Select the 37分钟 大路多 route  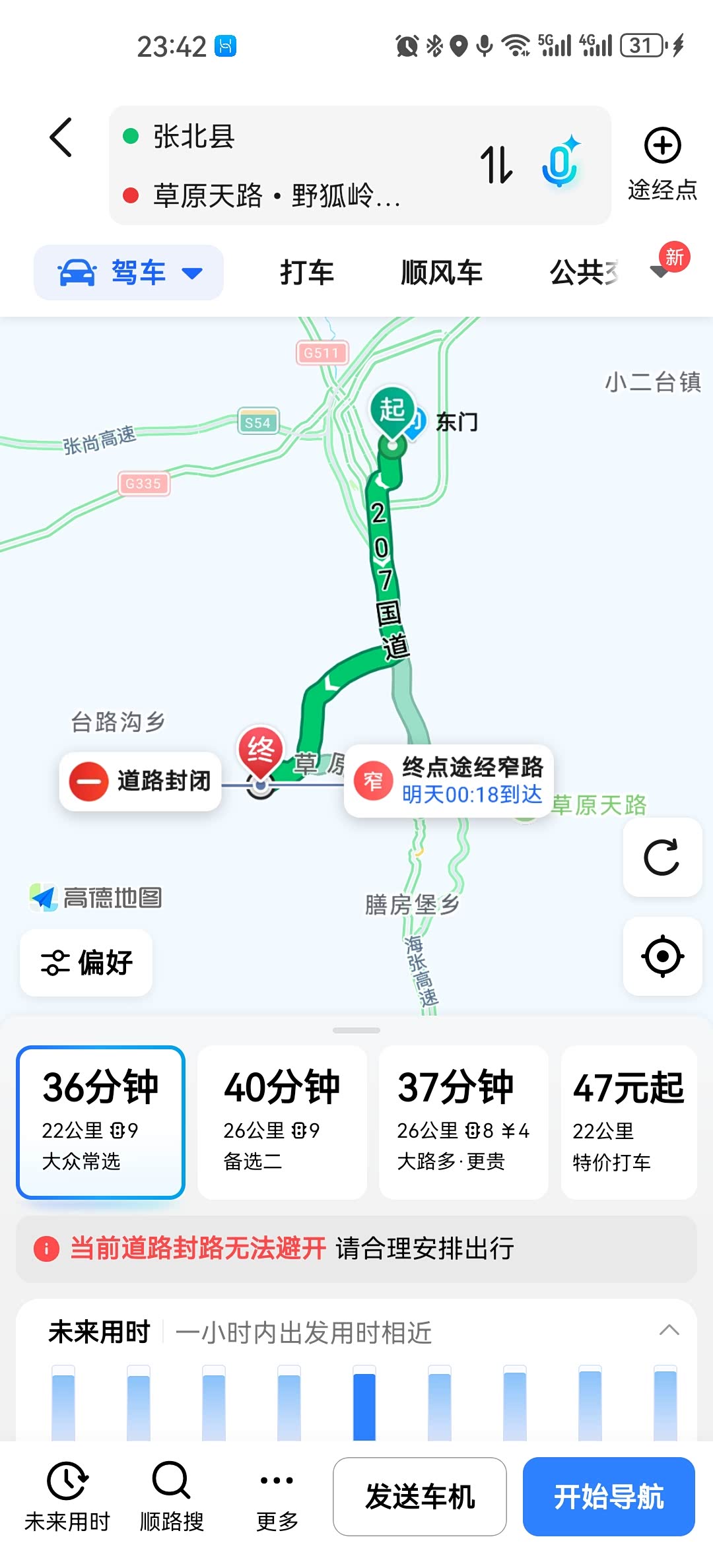[x=463, y=1122]
